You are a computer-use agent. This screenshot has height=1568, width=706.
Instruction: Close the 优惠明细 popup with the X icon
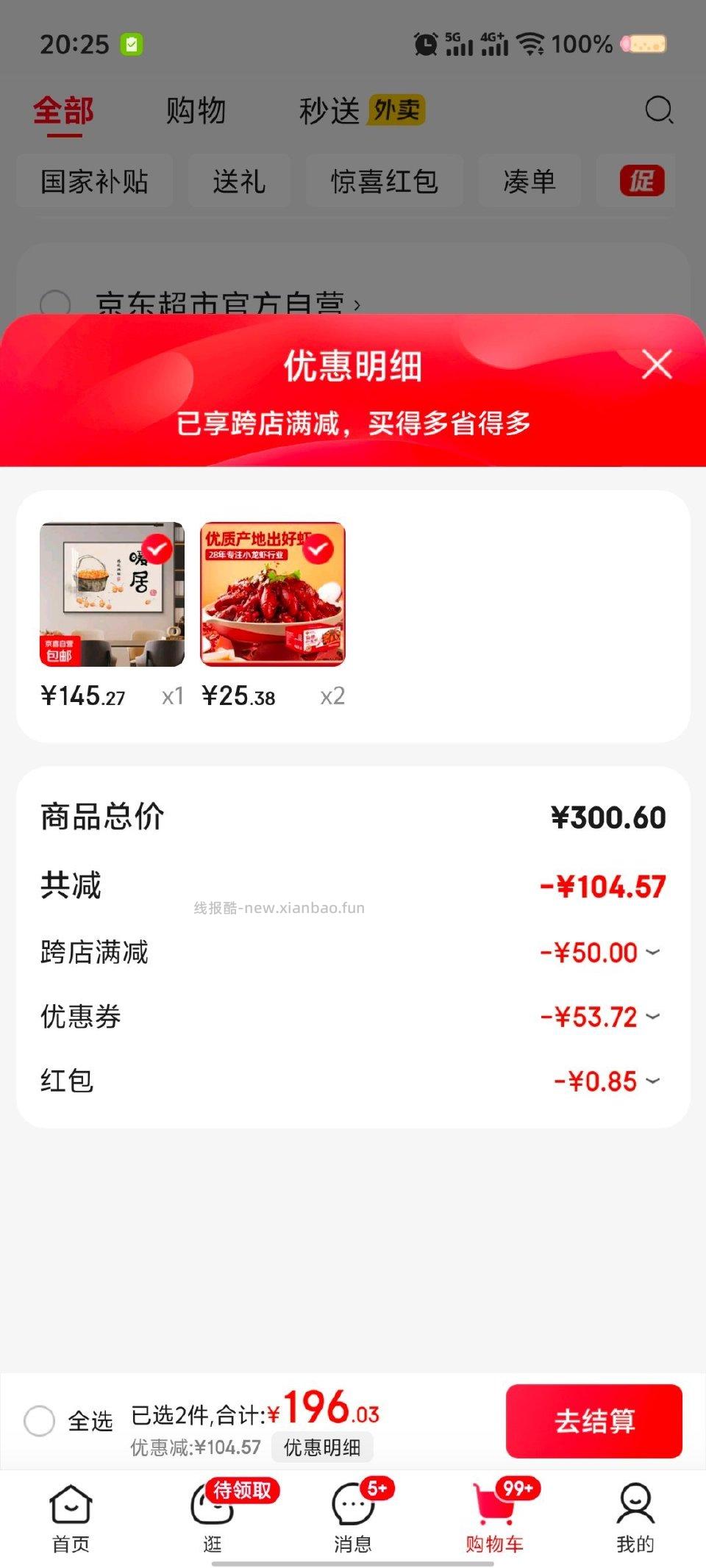pyautogui.click(x=655, y=365)
